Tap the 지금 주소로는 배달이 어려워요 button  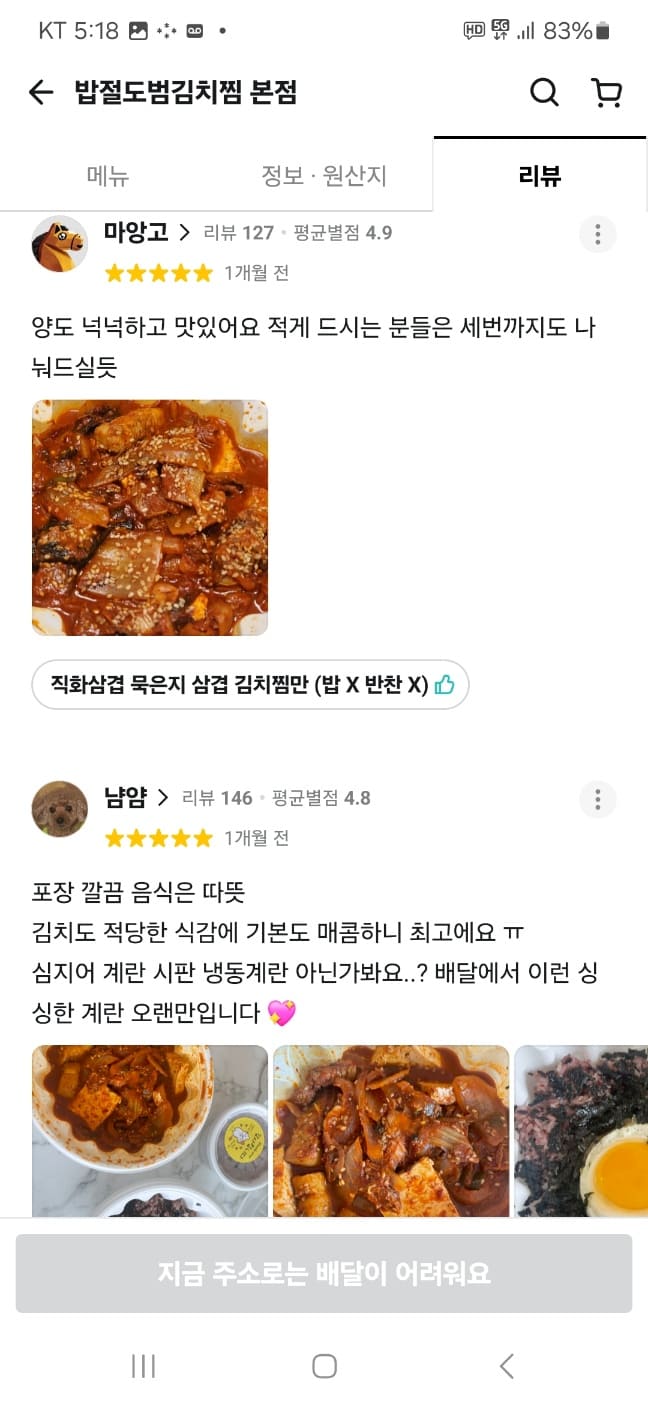coord(324,1273)
